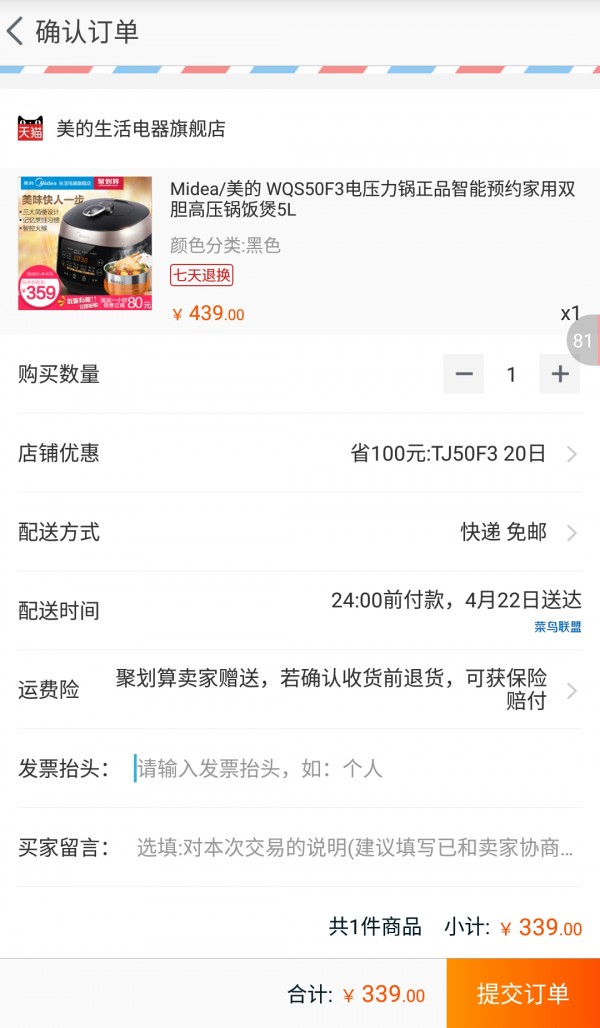This screenshot has width=600, height=1028.
Task: Open the 美的生活电器旗舰店 store
Action: pos(140,128)
